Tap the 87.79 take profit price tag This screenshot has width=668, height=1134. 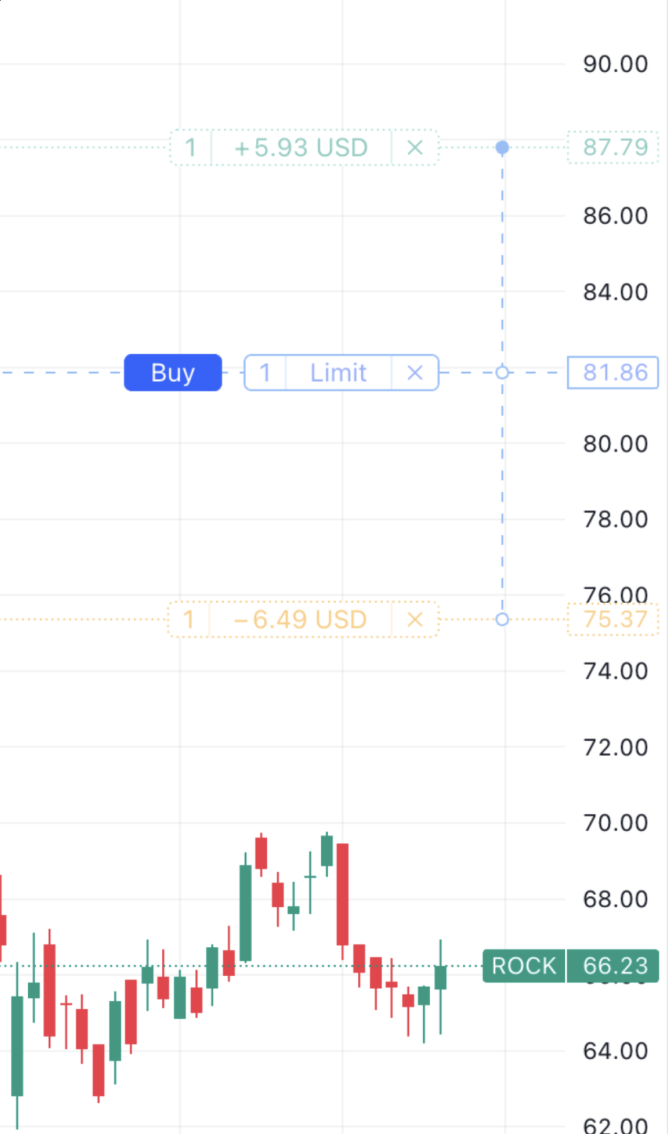(613, 148)
